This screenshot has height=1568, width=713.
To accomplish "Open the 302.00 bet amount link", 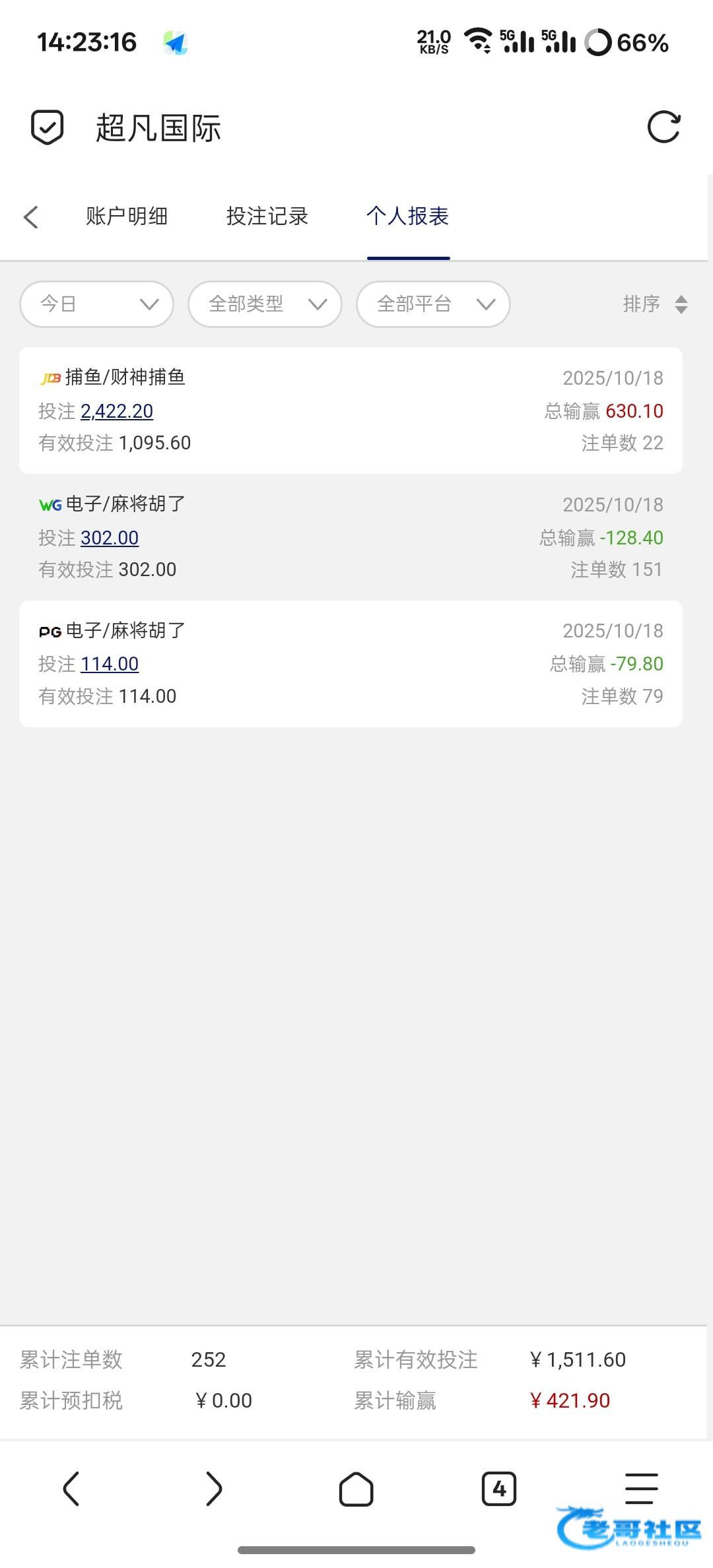I will [110, 538].
